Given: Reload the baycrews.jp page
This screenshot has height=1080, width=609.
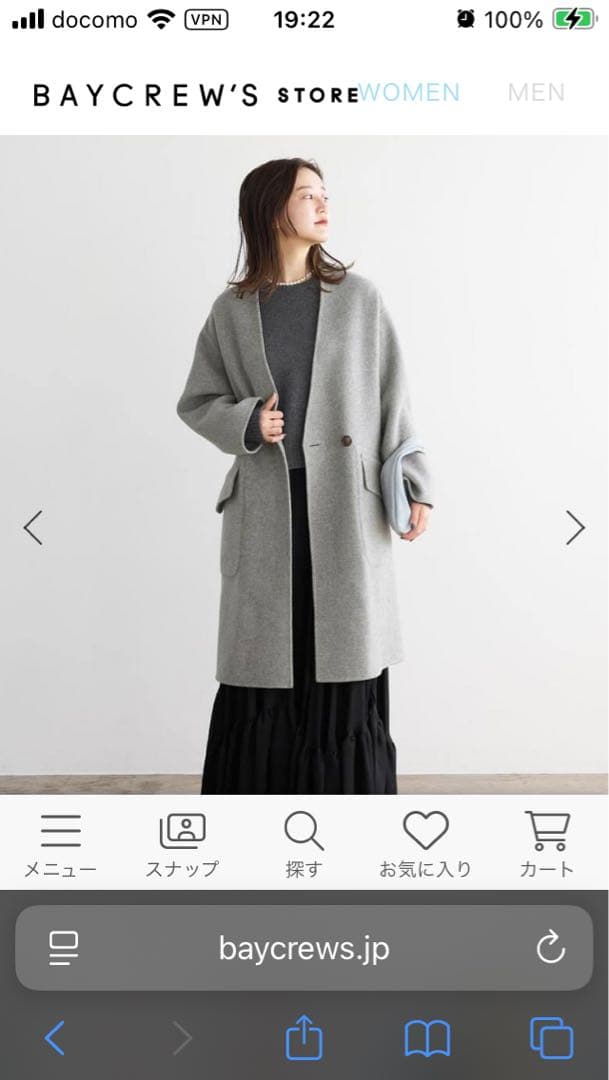Looking at the screenshot, I should (x=551, y=948).
